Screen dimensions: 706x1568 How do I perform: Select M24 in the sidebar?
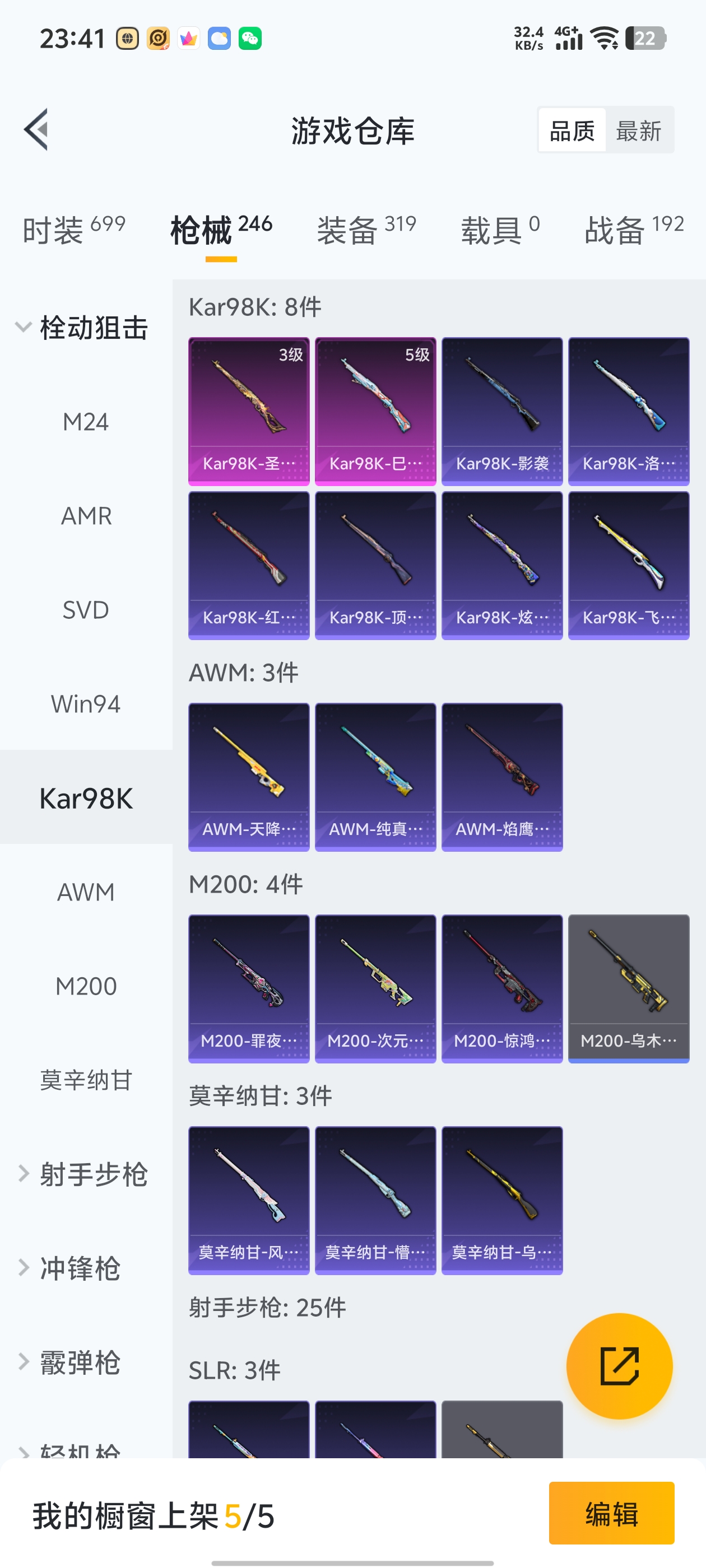[86, 422]
